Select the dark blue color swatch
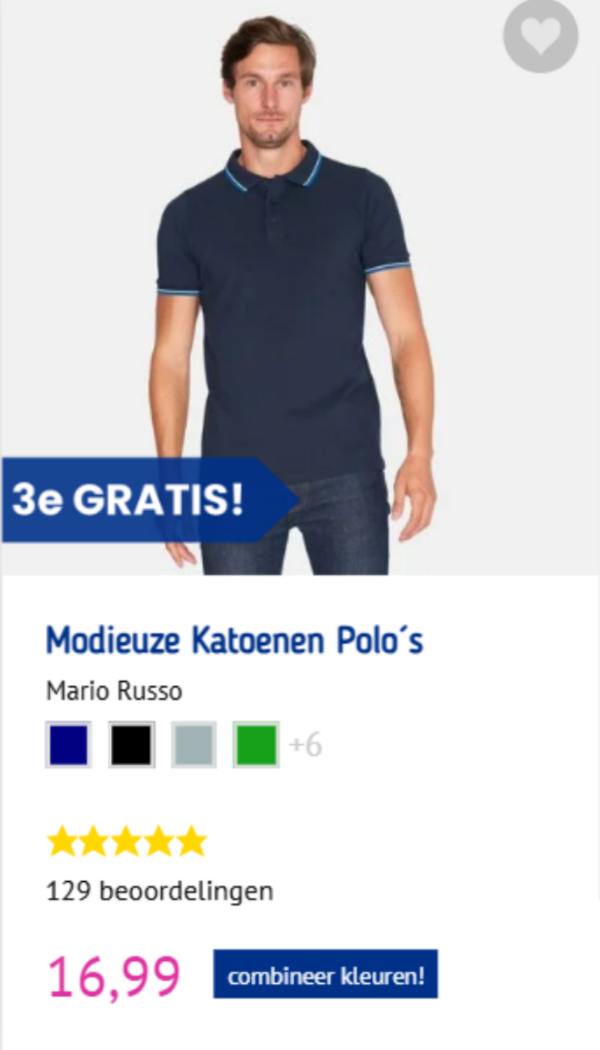 69,745
